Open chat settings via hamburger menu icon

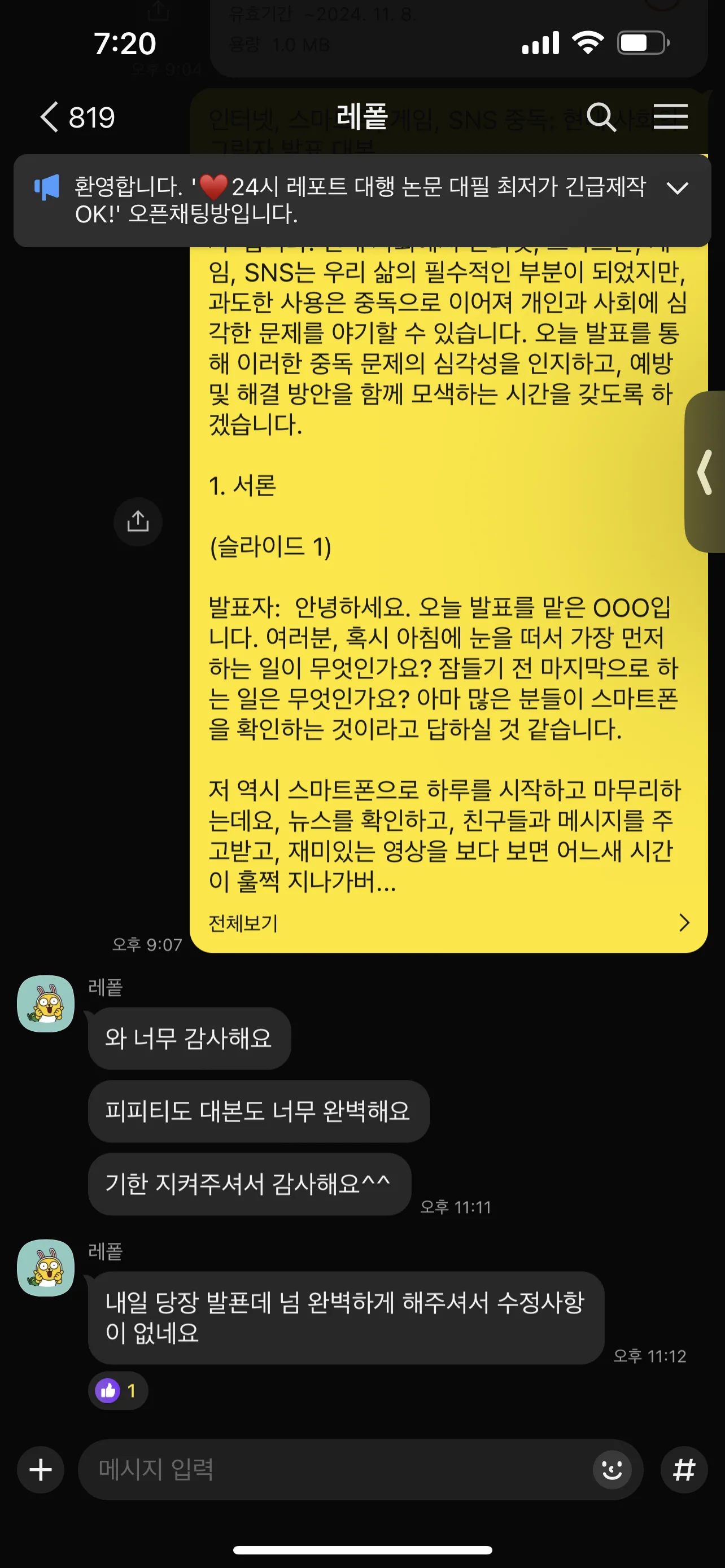point(672,117)
